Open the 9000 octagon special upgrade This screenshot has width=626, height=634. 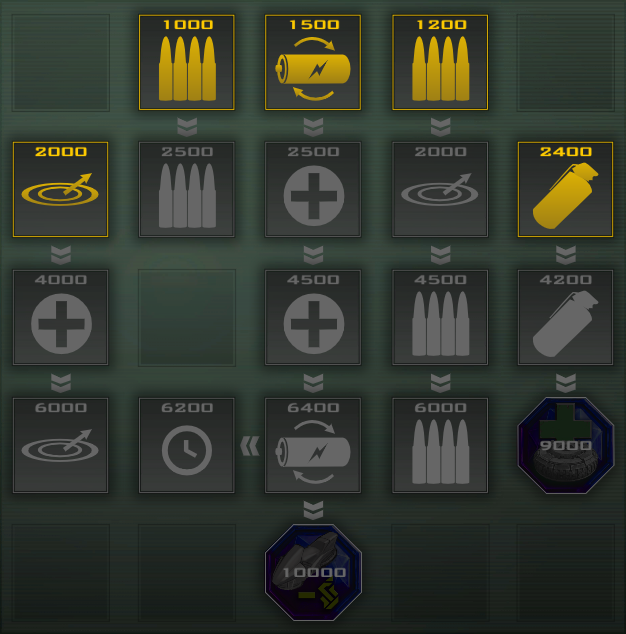pos(565,445)
